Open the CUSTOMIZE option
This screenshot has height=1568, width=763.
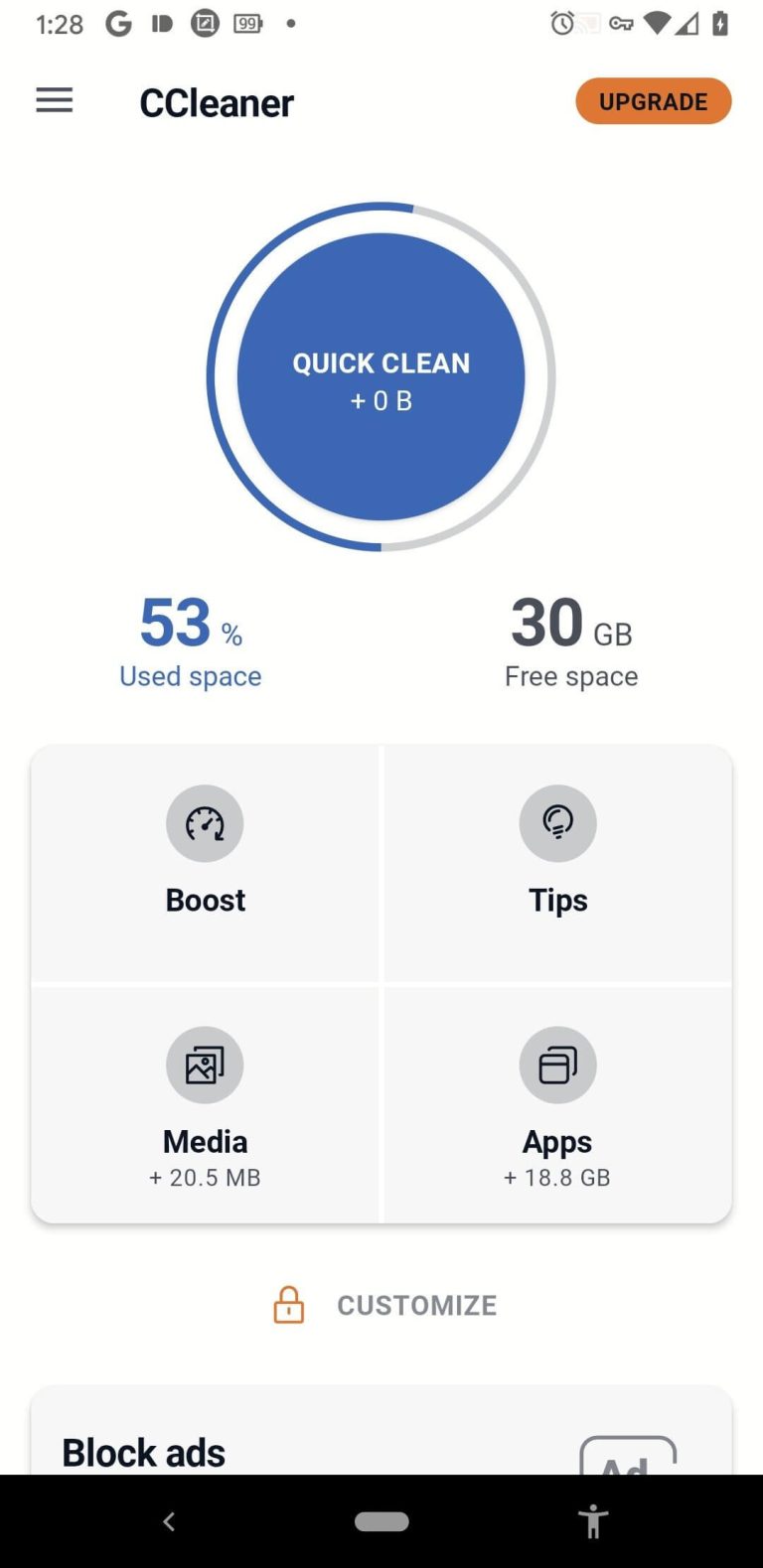(x=416, y=1305)
